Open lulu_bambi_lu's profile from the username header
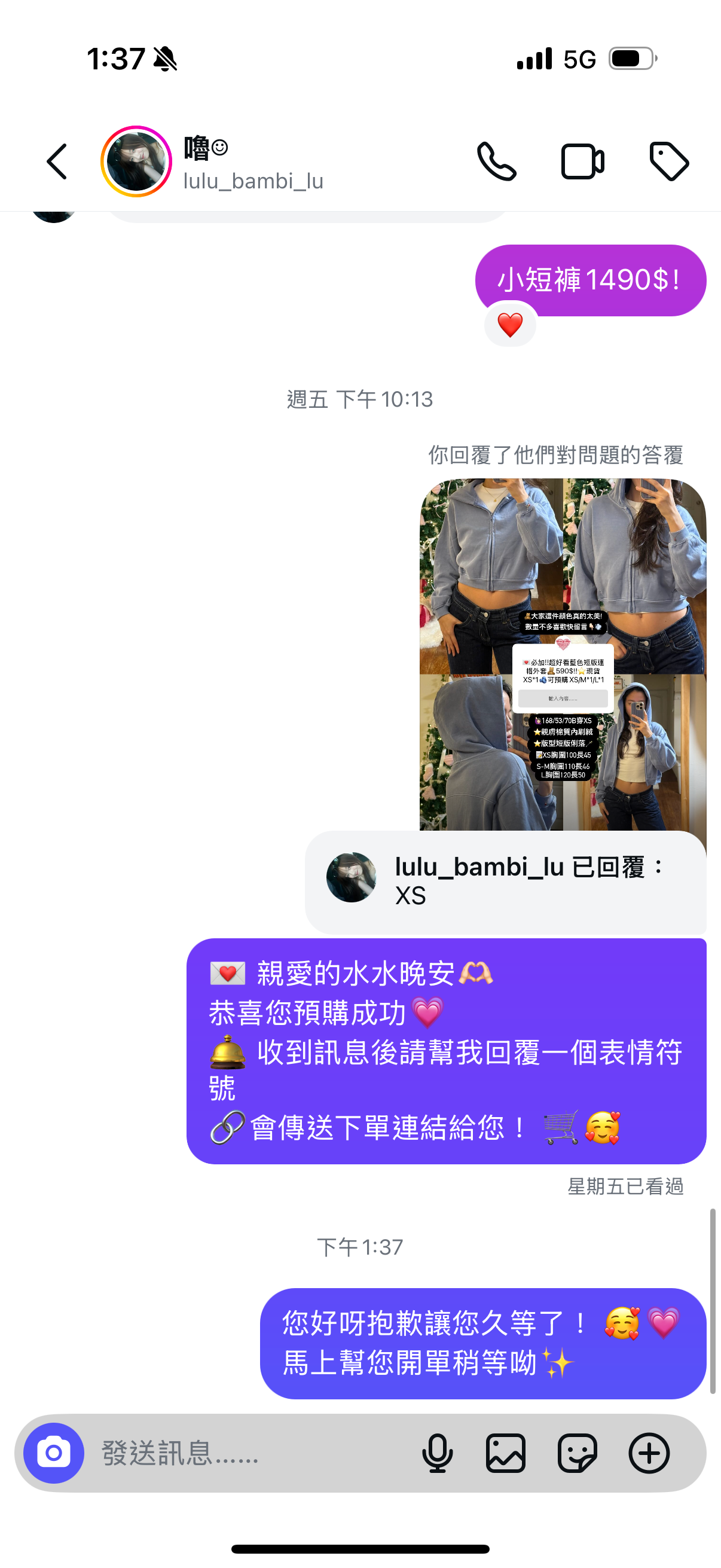The width and height of the screenshot is (721, 1568). 253,181
